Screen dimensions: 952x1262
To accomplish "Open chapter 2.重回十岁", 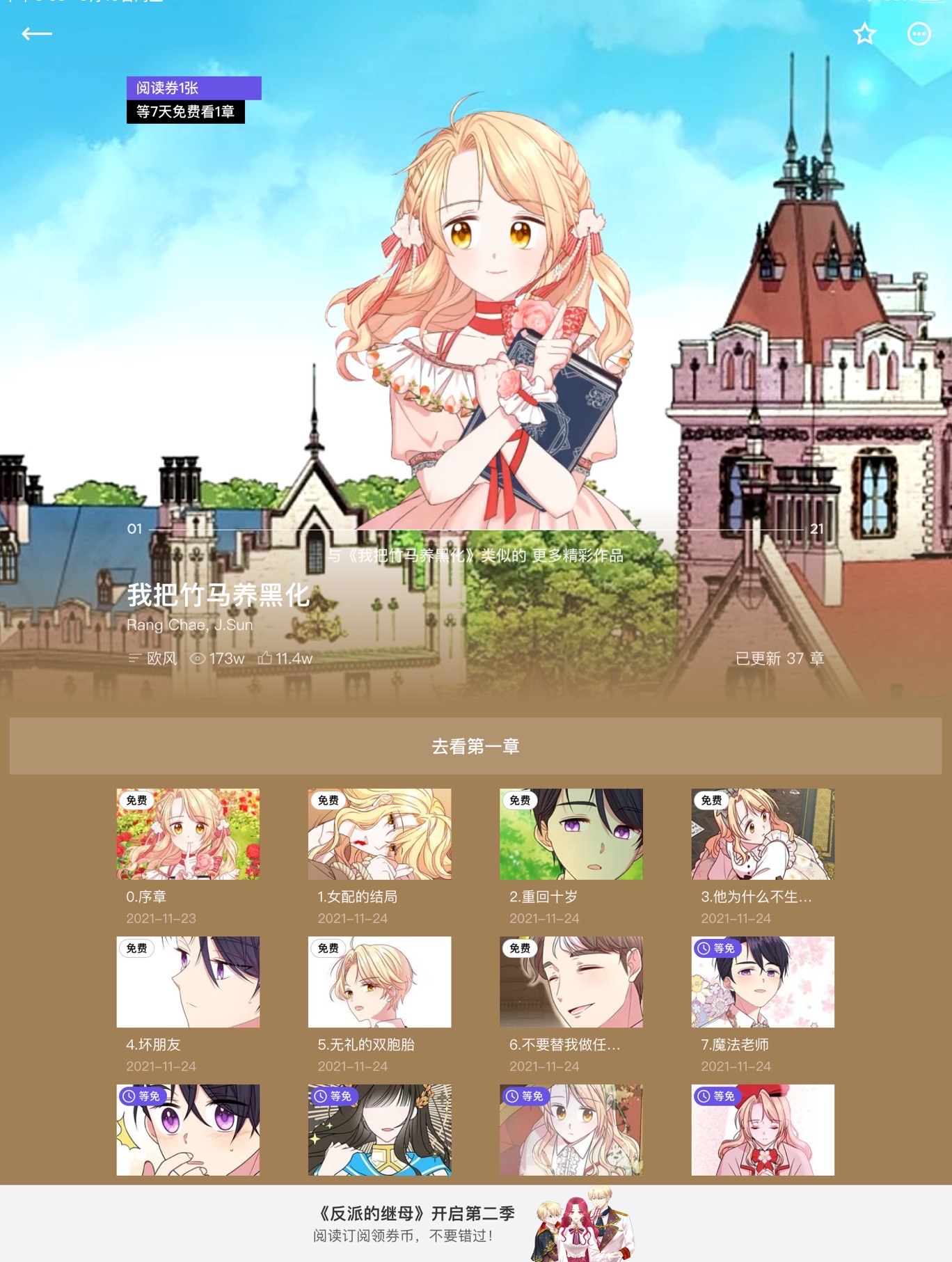I will (x=571, y=834).
